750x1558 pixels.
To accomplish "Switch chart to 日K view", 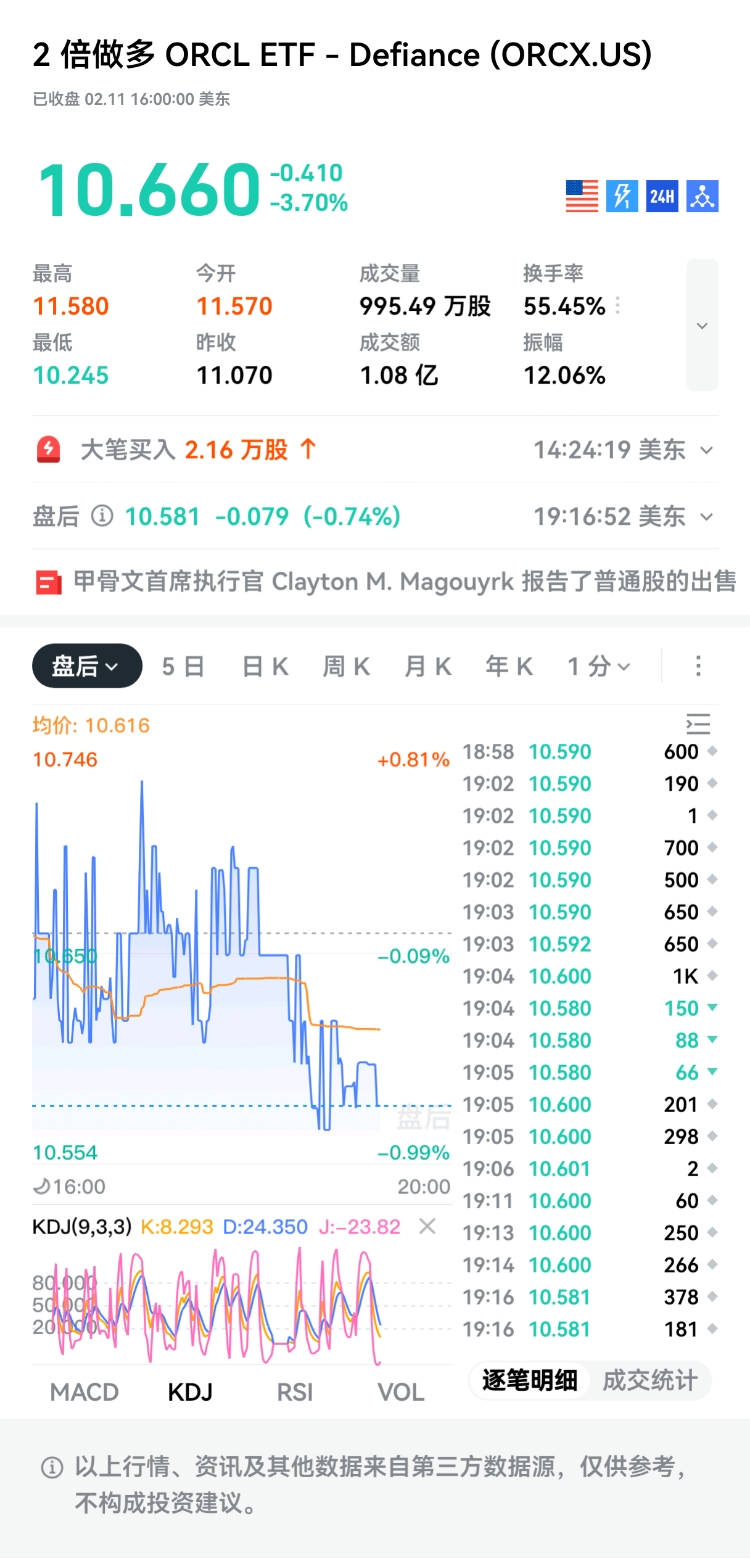I will click(265, 666).
